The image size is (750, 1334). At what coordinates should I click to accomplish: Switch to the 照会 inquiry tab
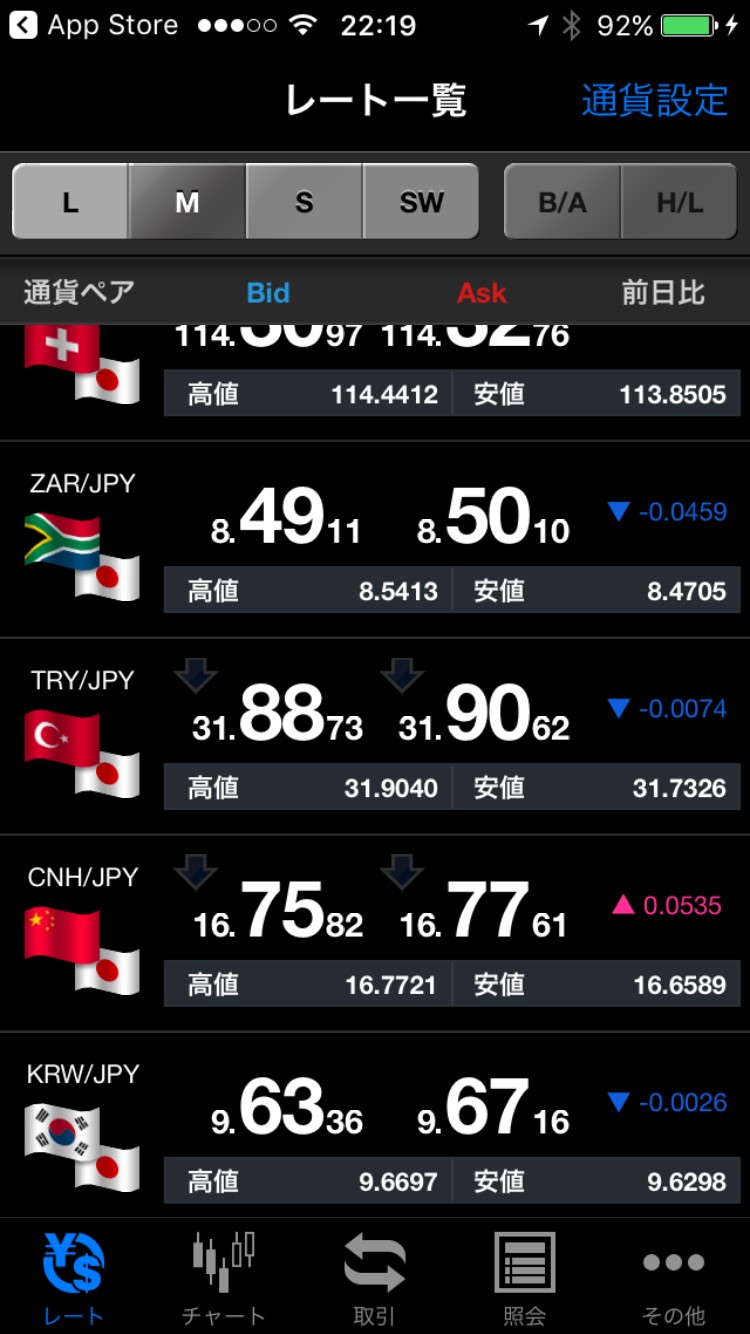525,1276
